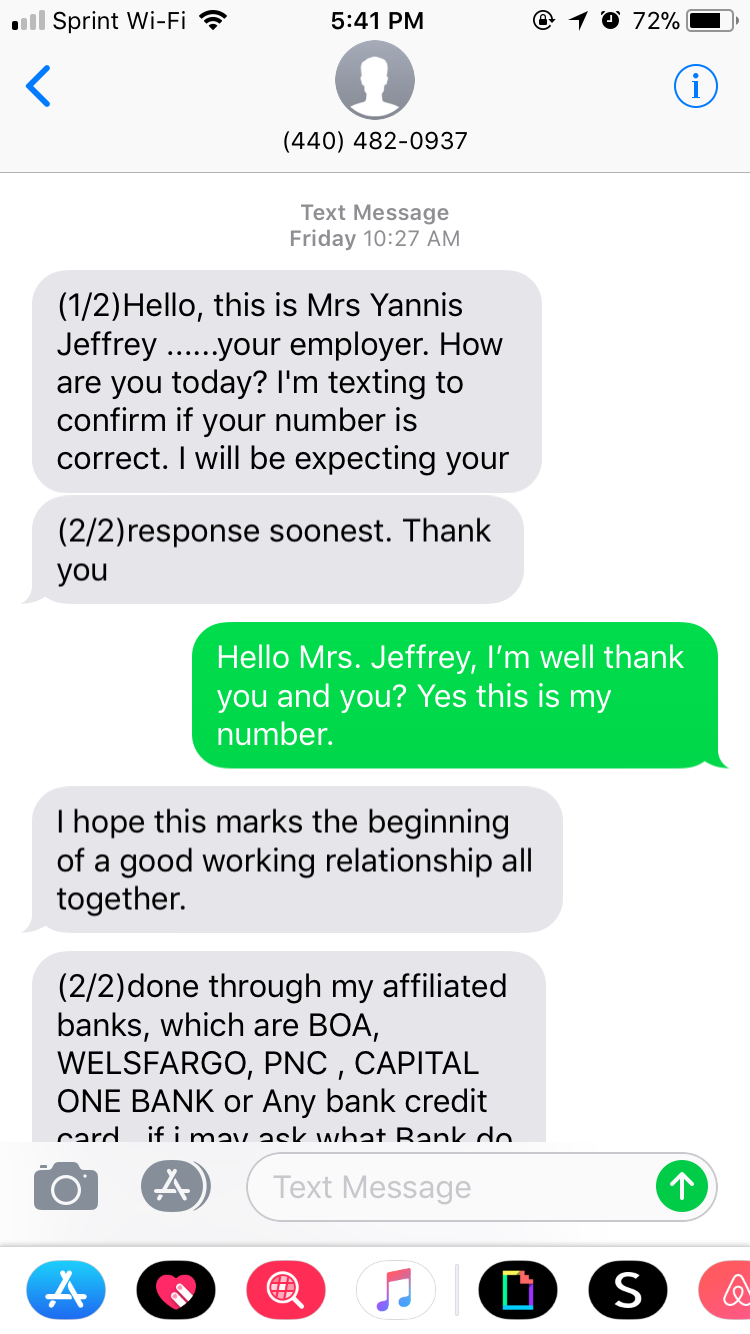Open the camera to attach a photo
This screenshot has width=750, height=1334.
(66, 1187)
